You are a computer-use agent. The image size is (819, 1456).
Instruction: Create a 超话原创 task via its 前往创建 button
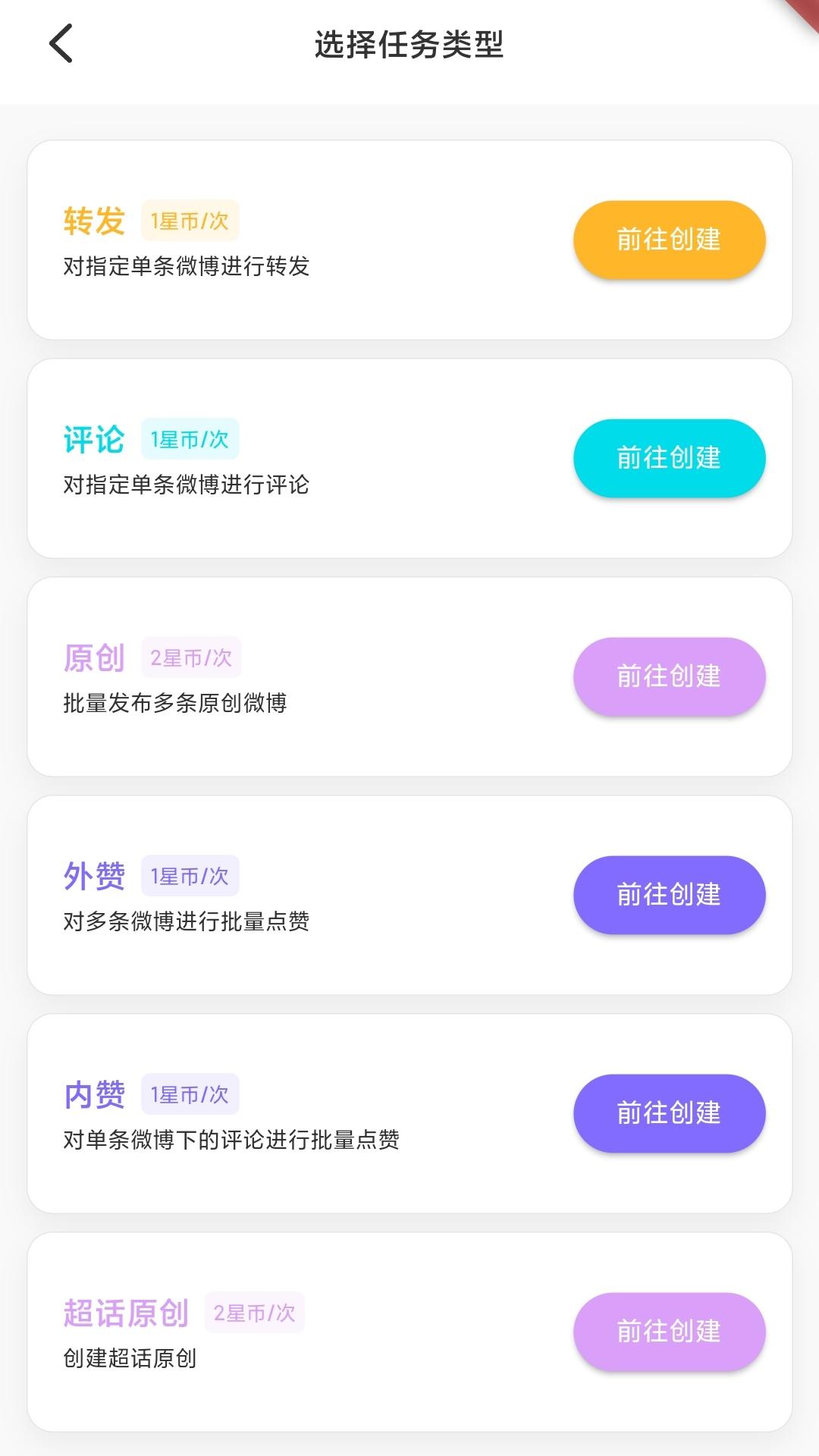click(669, 1332)
